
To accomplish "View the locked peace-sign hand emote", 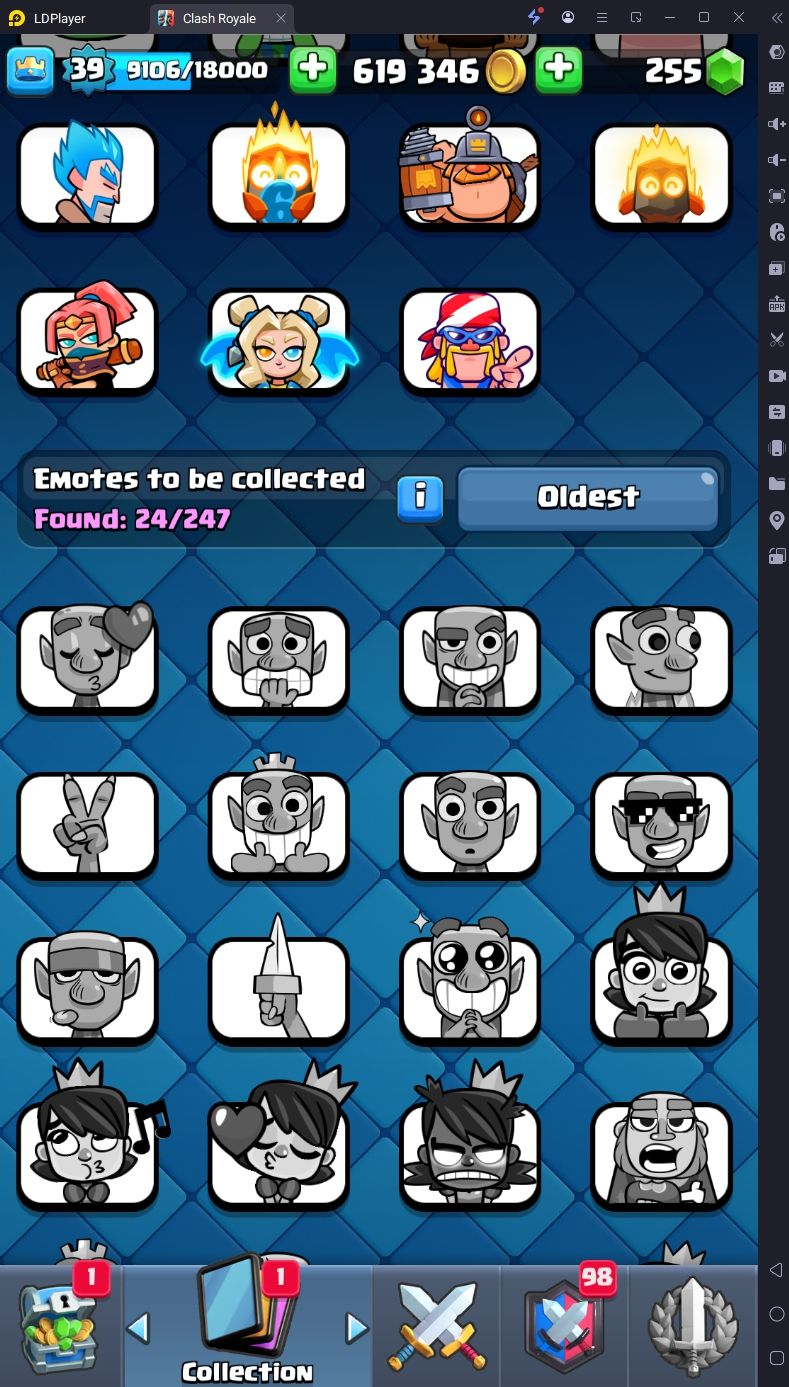I will [x=87, y=825].
